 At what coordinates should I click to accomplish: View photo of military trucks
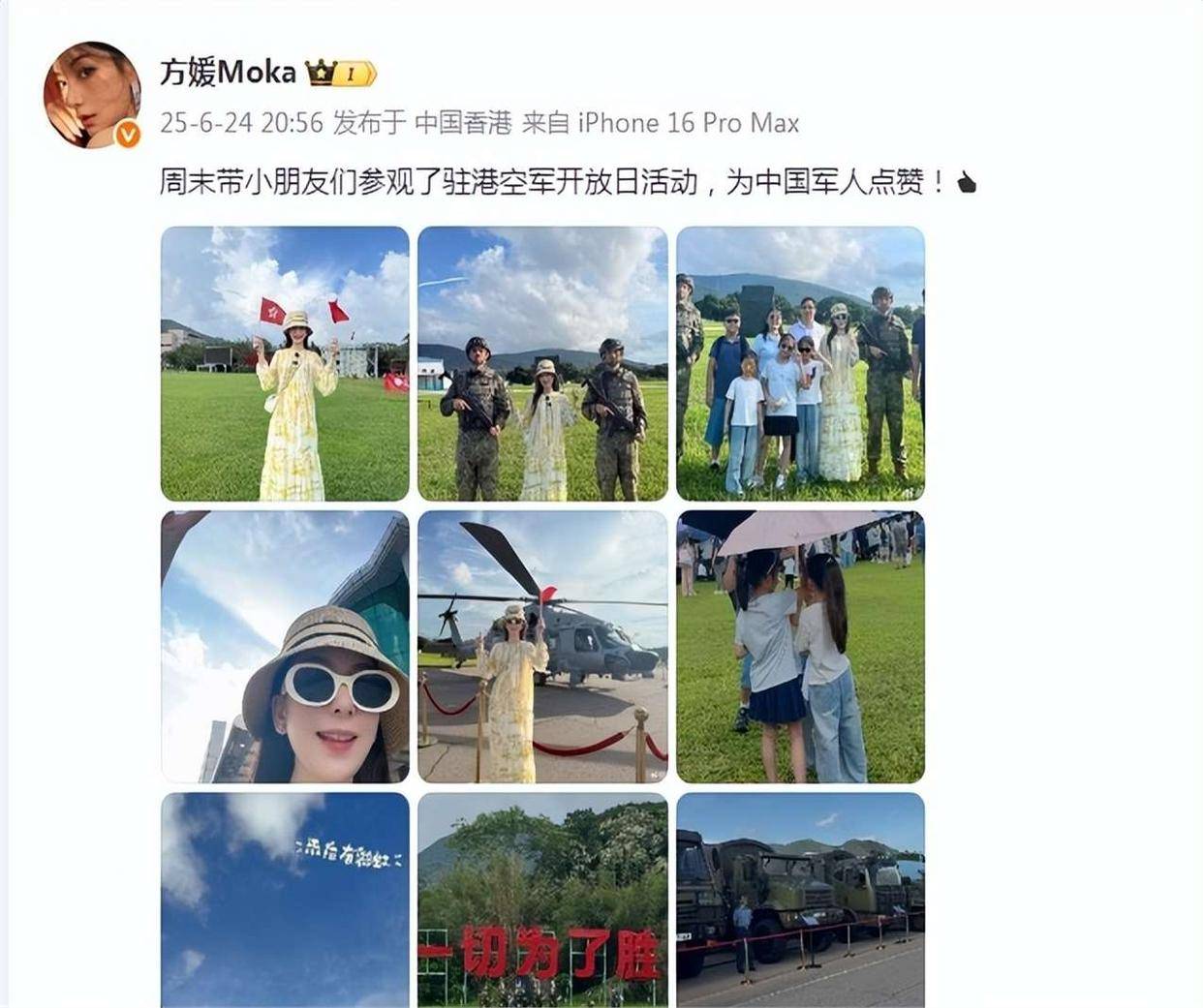800,901
